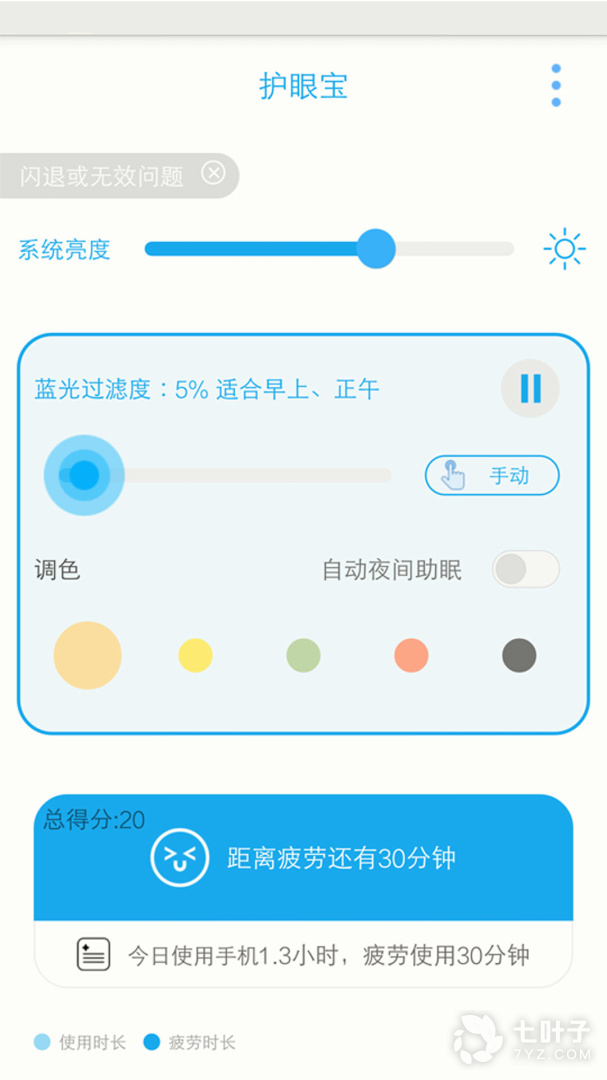Viewport: 607px width, 1080px height.
Task: Select the light orange filter color
Action: (88, 655)
